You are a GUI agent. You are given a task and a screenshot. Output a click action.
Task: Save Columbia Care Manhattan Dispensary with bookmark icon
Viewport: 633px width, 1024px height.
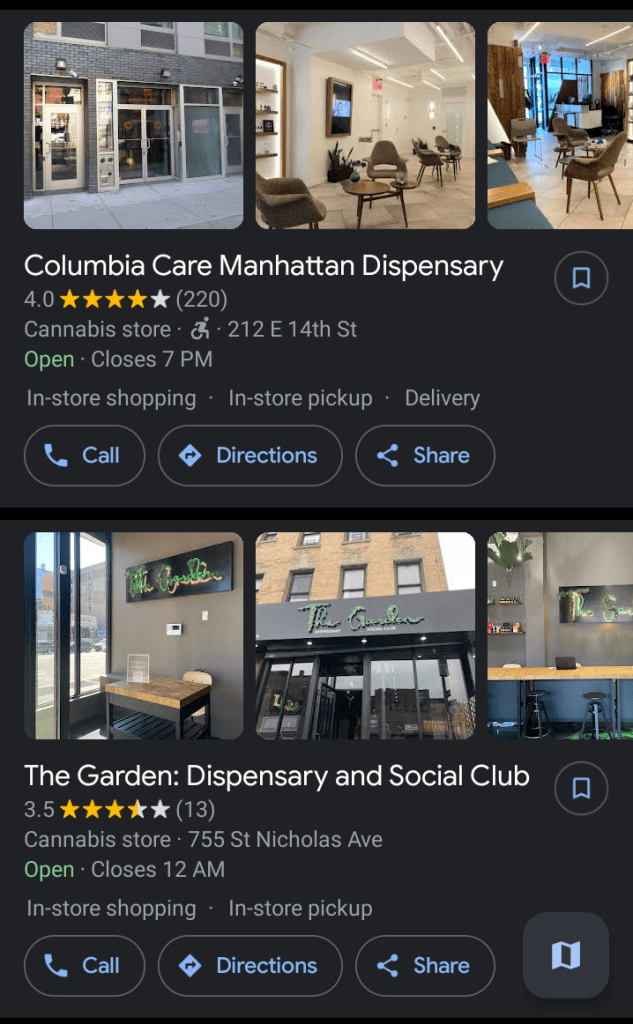pyautogui.click(x=581, y=277)
